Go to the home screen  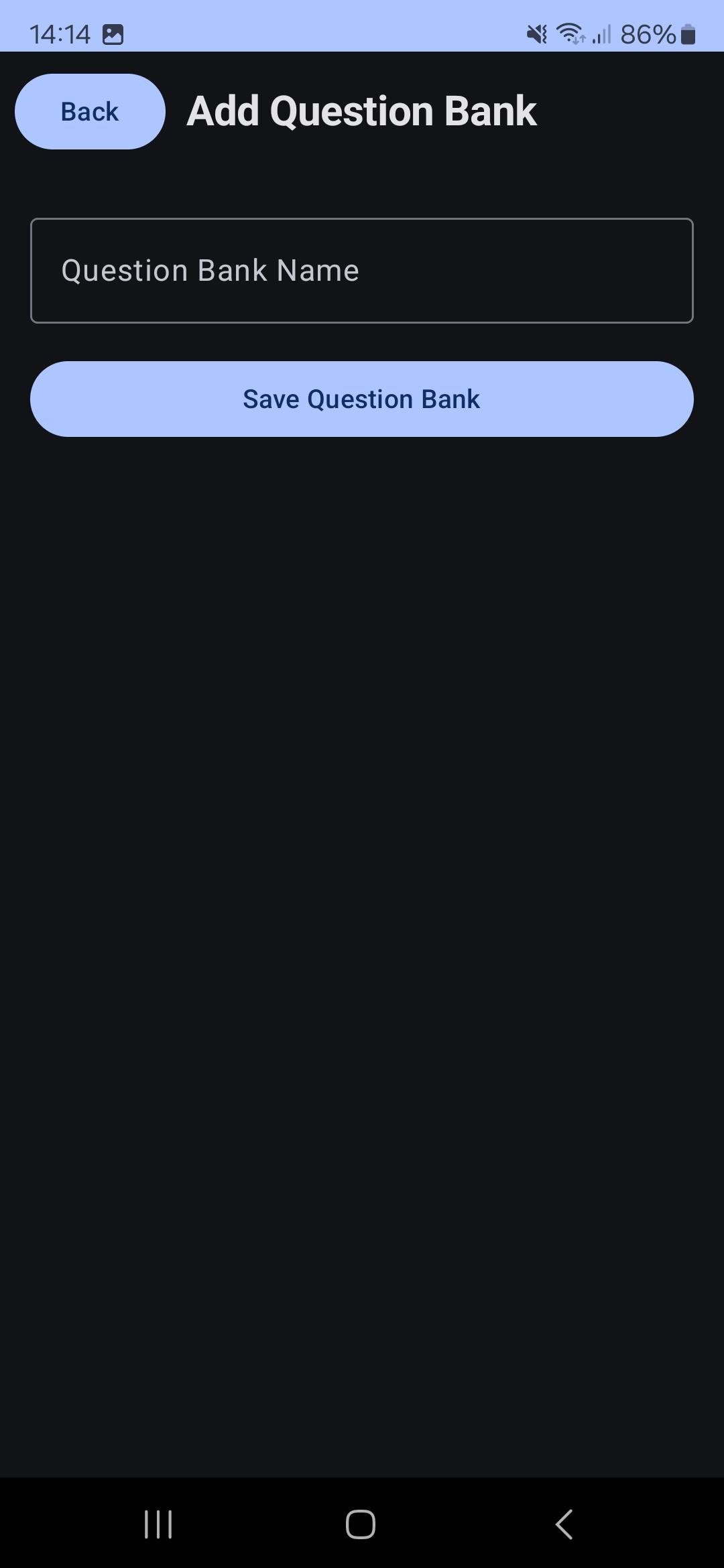tap(361, 1524)
